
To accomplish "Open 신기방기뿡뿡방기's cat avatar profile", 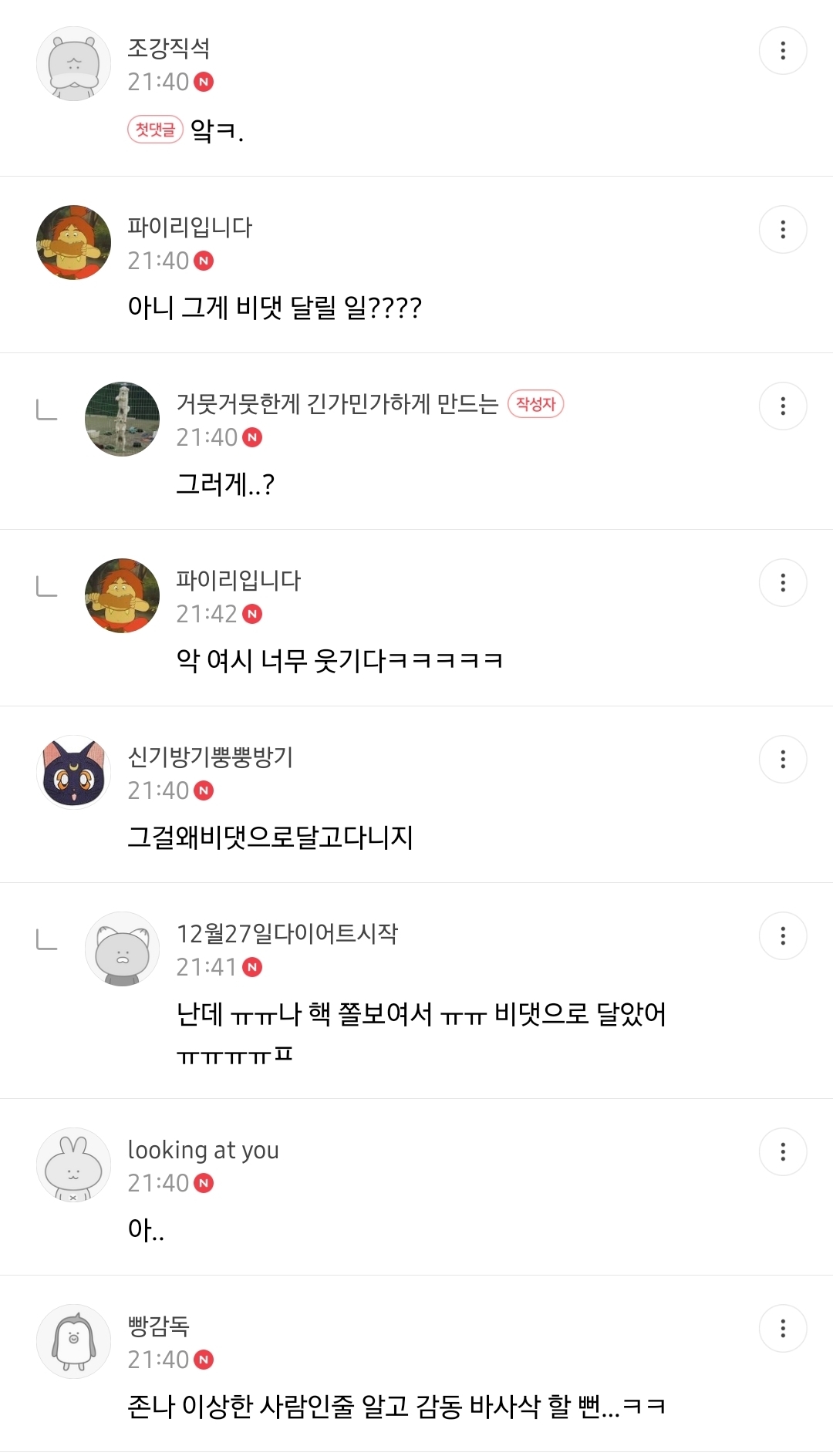I will [x=74, y=772].
